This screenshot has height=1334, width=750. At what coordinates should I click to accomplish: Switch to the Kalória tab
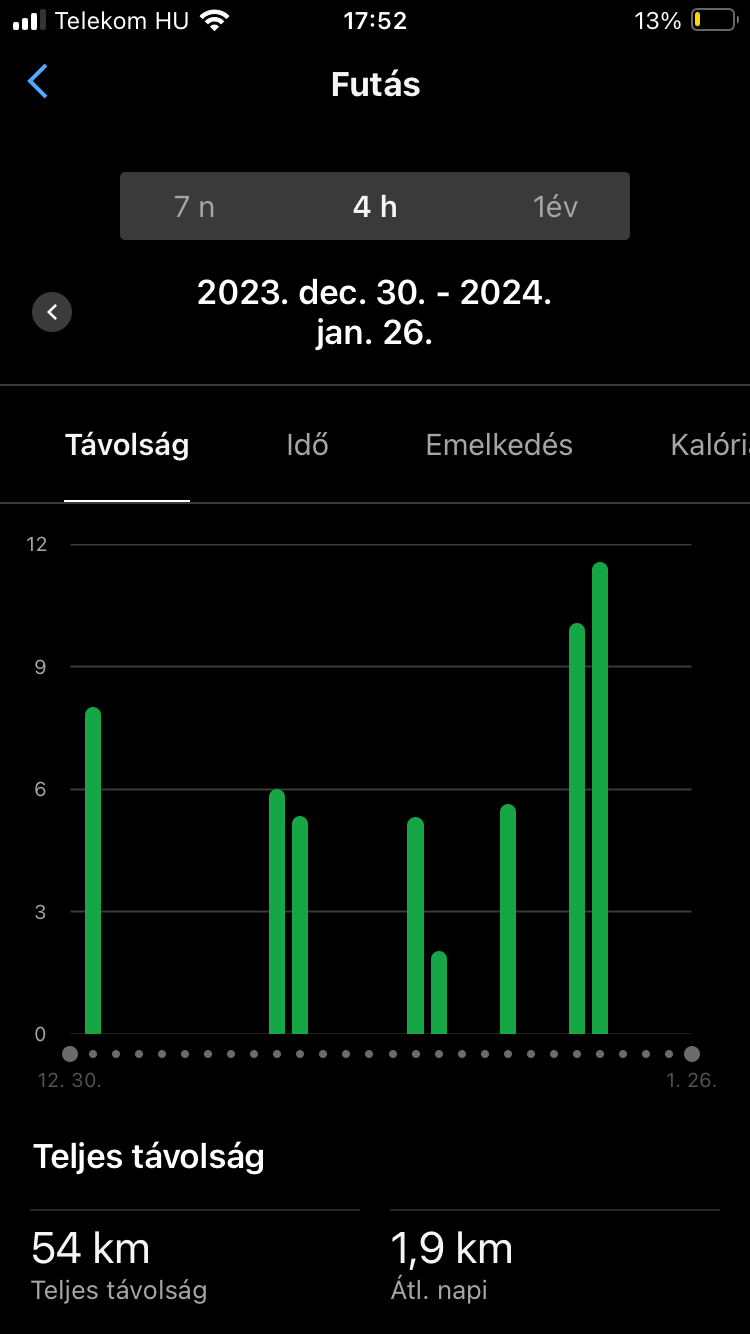point(708,445)
